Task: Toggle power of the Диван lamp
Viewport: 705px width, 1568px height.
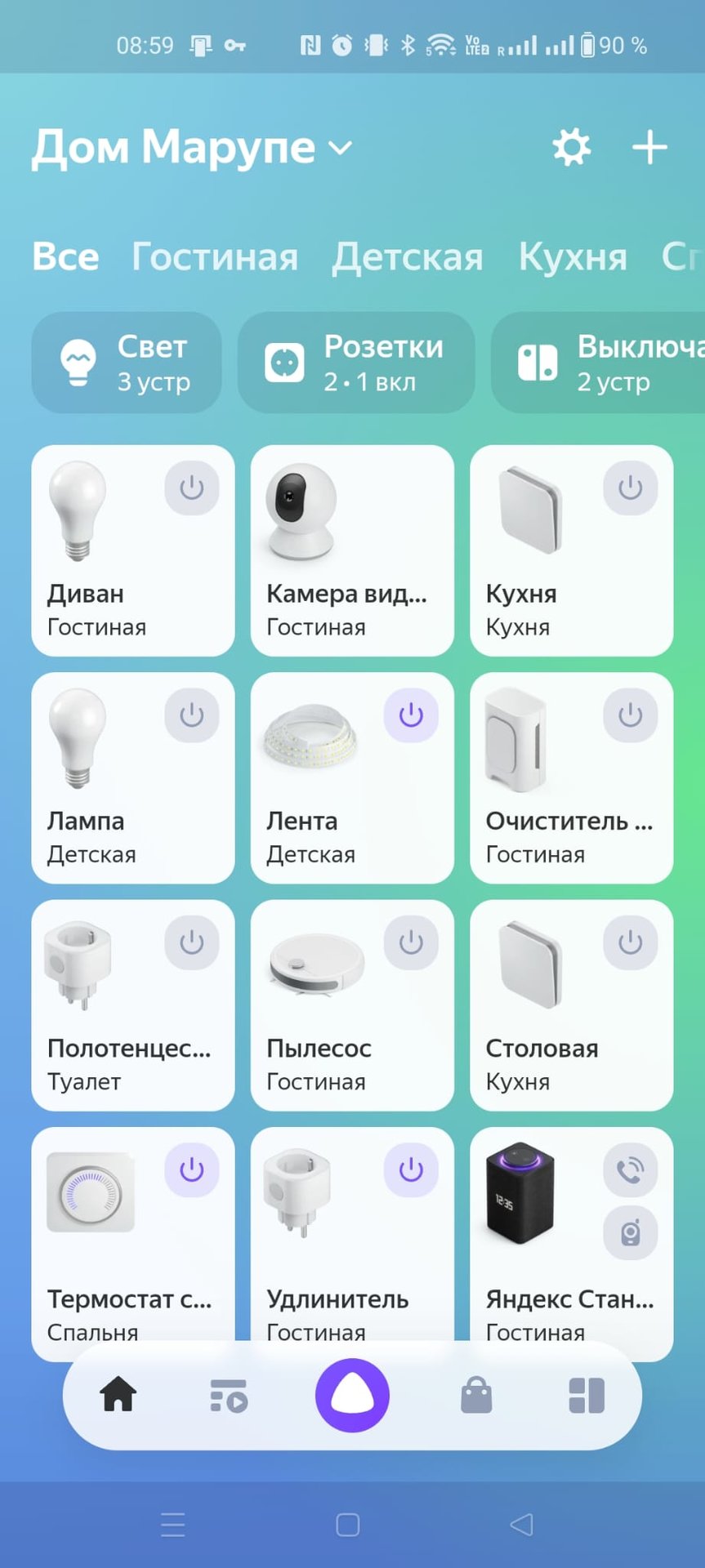Action: (192, 488)
